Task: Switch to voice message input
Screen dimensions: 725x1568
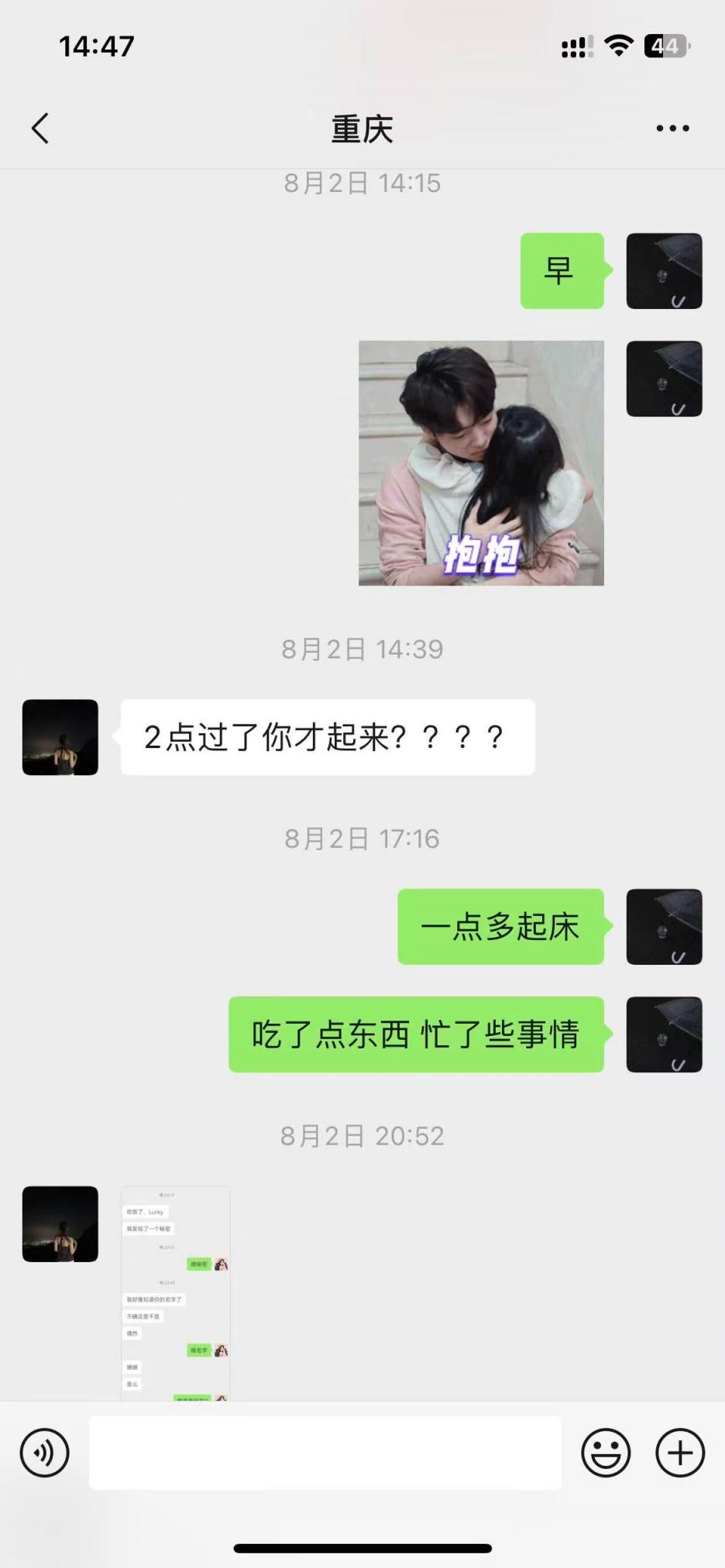Action: click(x=44, y=1453)
